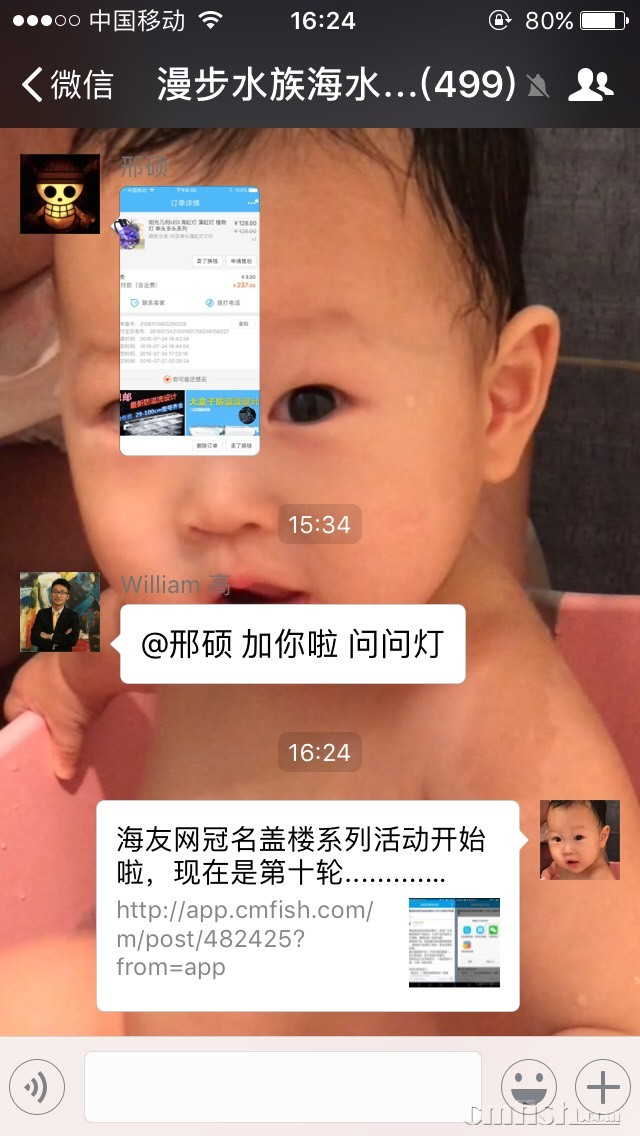Open the 海友网冠名盖楼 shared link card
Image resolution: width=640 pixels, height=1136 pixels.
tap(308, 906)
